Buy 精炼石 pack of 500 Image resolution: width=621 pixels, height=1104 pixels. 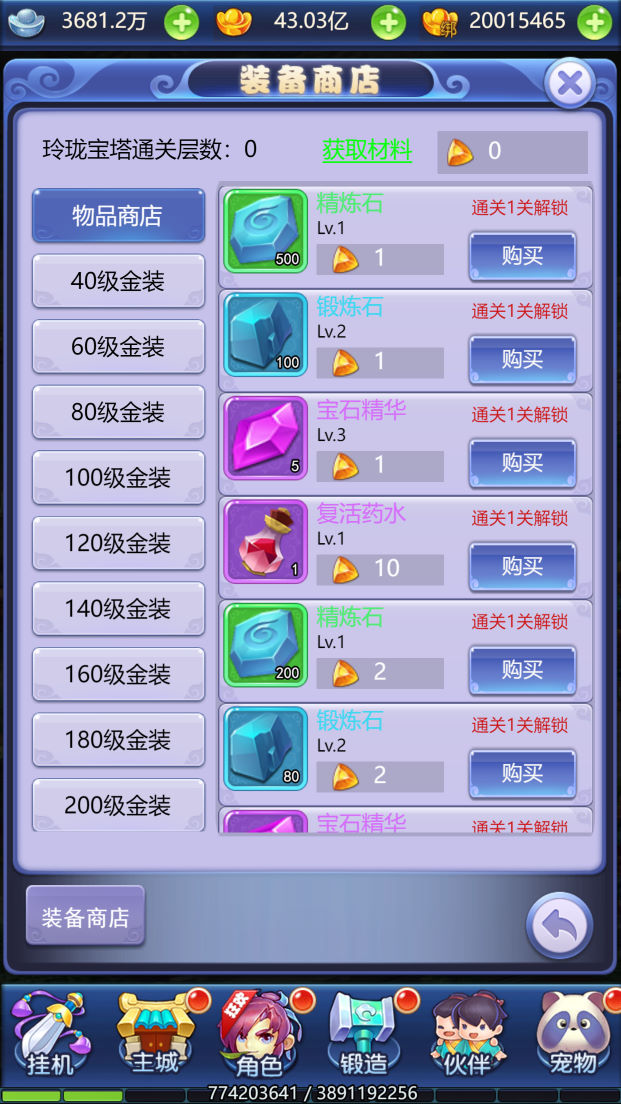pos(522,256)
